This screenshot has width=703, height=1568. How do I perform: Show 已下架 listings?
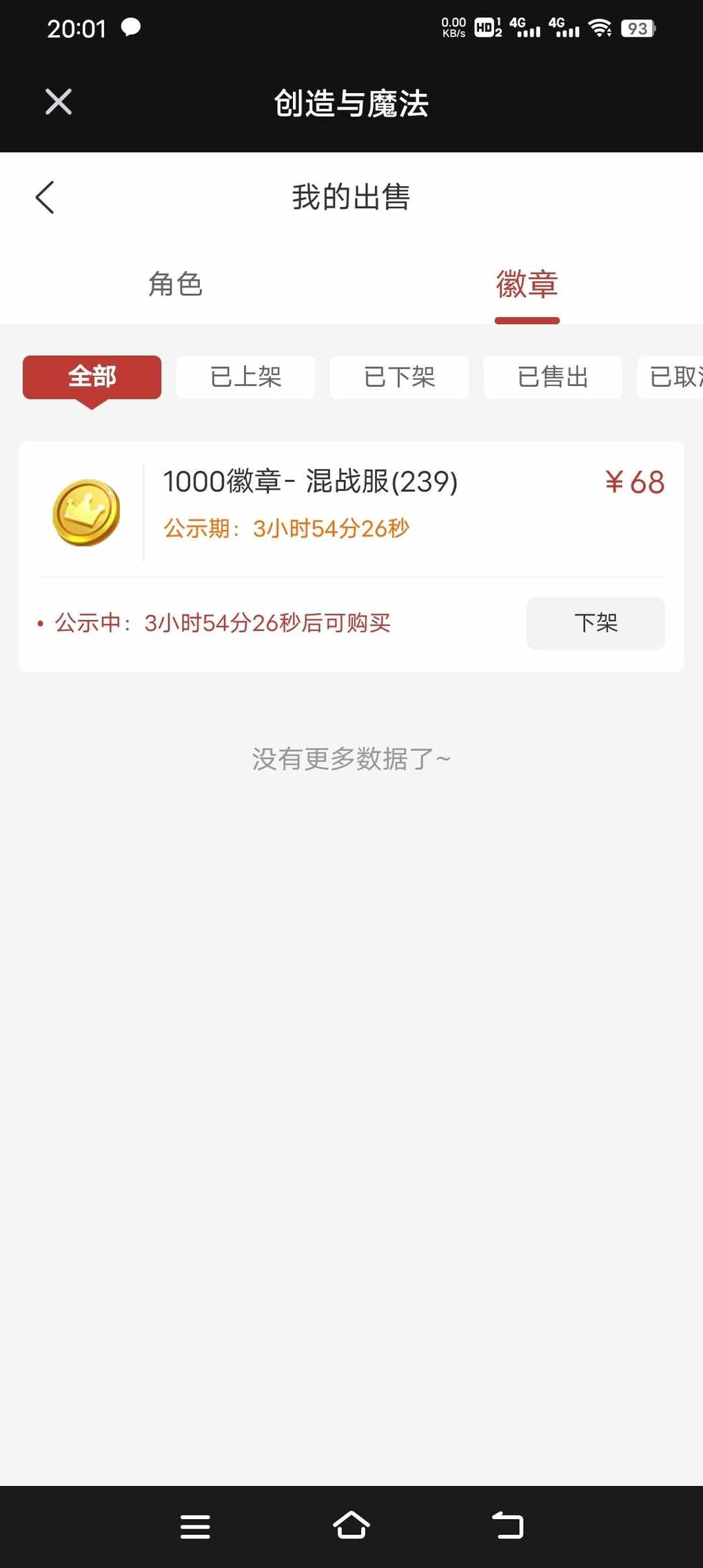point(399,377)
